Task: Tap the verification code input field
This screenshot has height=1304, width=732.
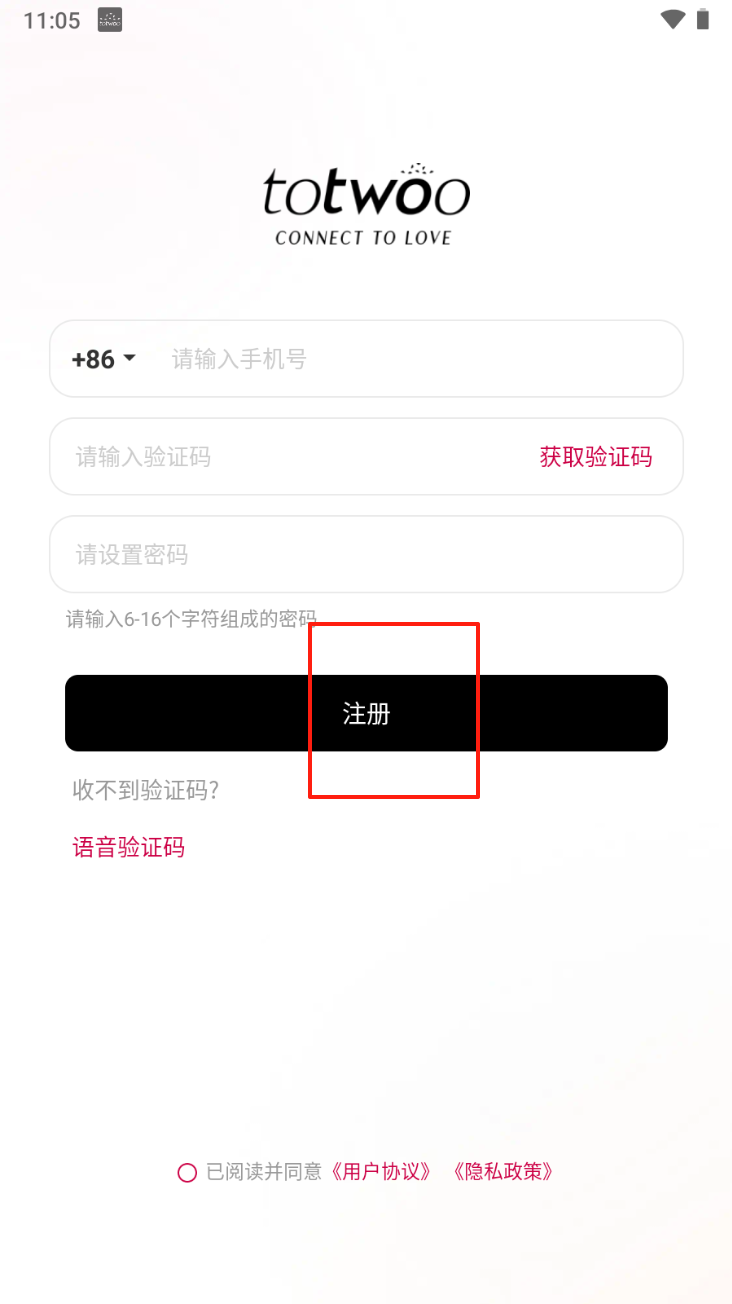Action: click(290, 457)
